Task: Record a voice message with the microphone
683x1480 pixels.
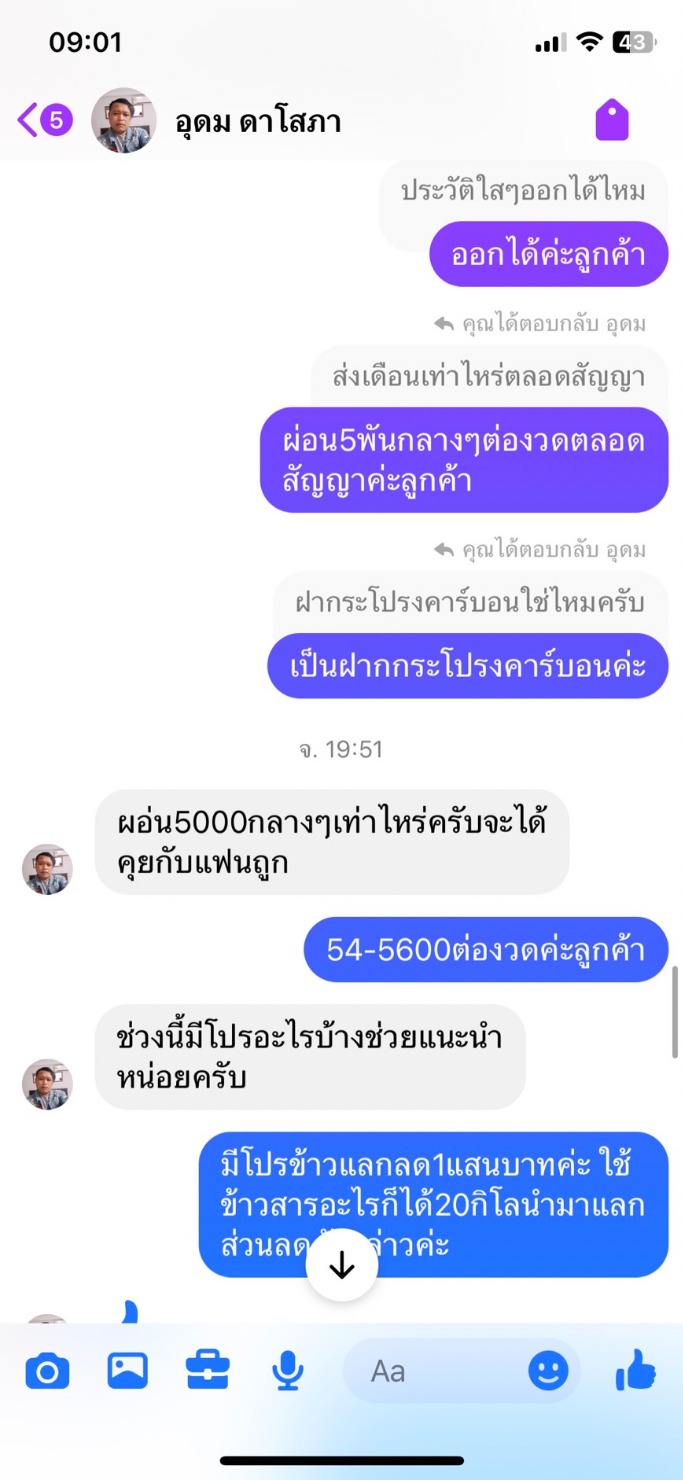Action: tap(288, 1371)
